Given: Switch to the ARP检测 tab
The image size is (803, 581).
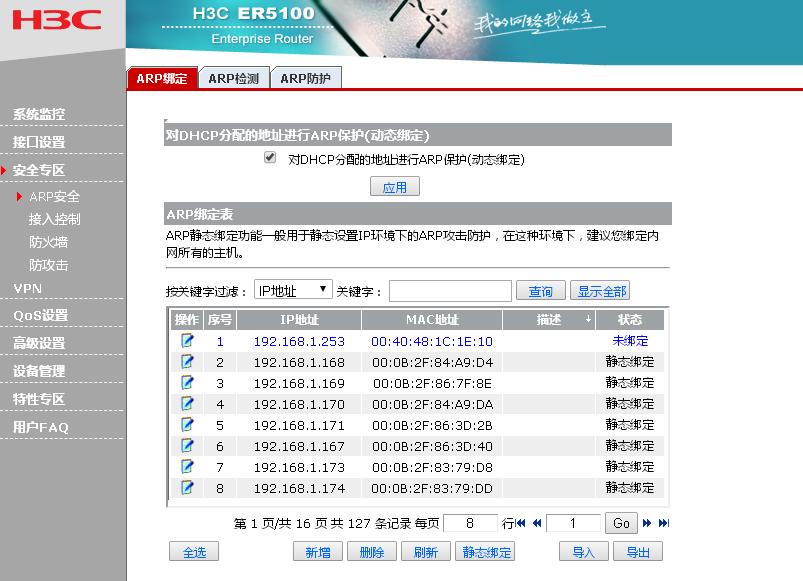Looking at the screenshot, I should 233,78.
